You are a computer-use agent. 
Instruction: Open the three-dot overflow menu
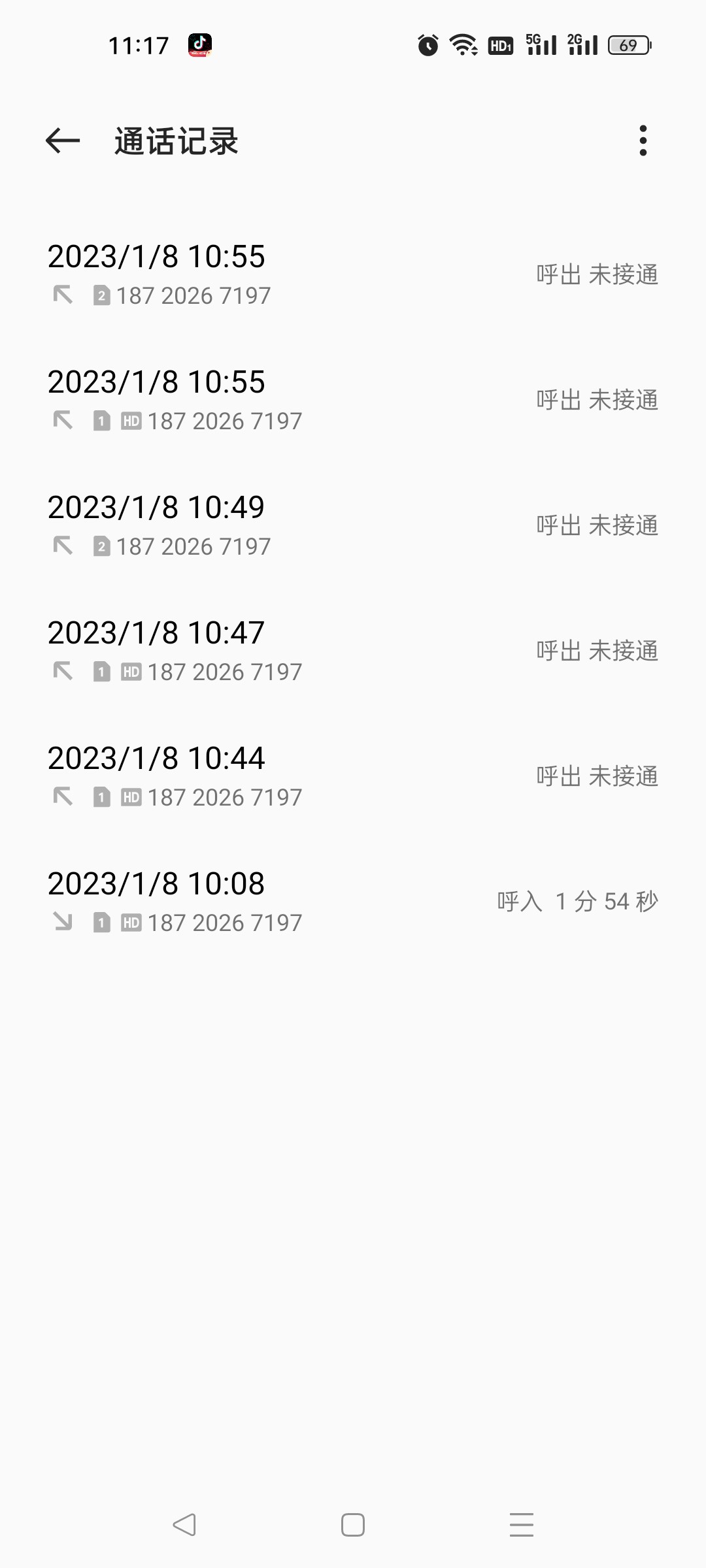[643, 140]
